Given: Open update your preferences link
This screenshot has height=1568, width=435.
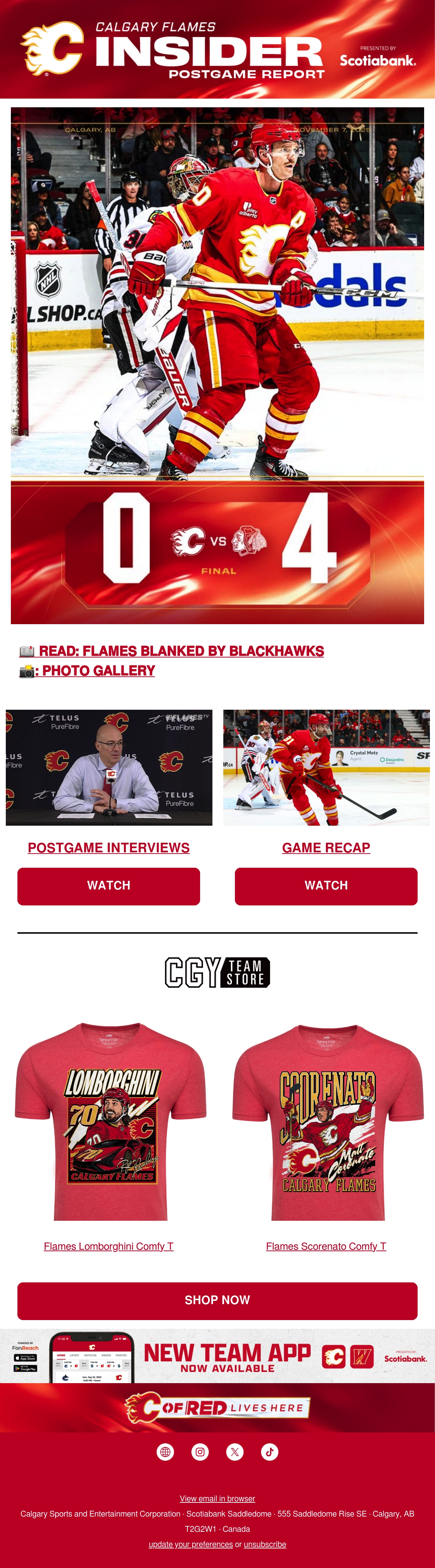Looking at the screenshot, I should point(190,1544).
